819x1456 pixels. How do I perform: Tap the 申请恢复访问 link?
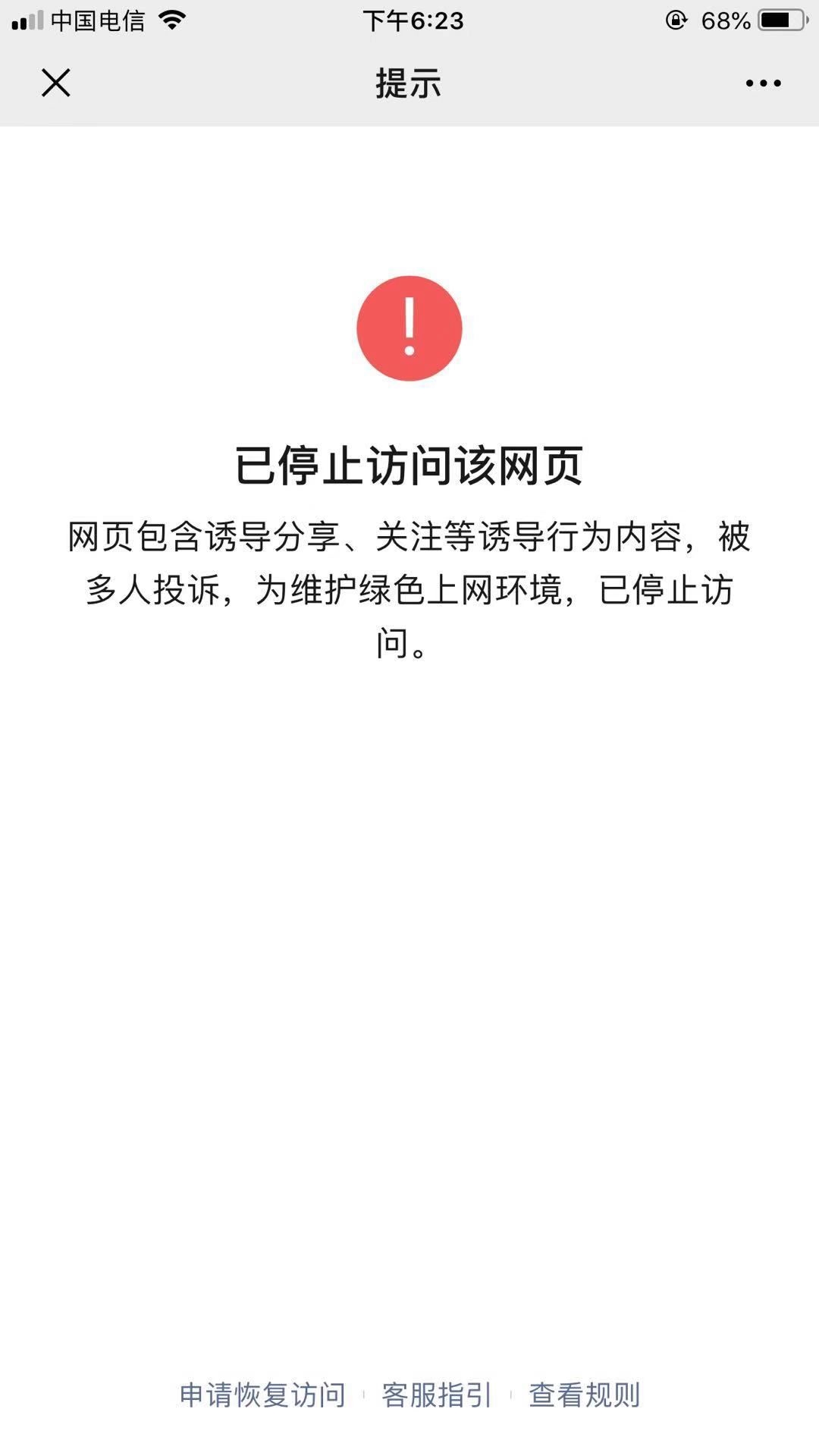tap(262, 1395)
